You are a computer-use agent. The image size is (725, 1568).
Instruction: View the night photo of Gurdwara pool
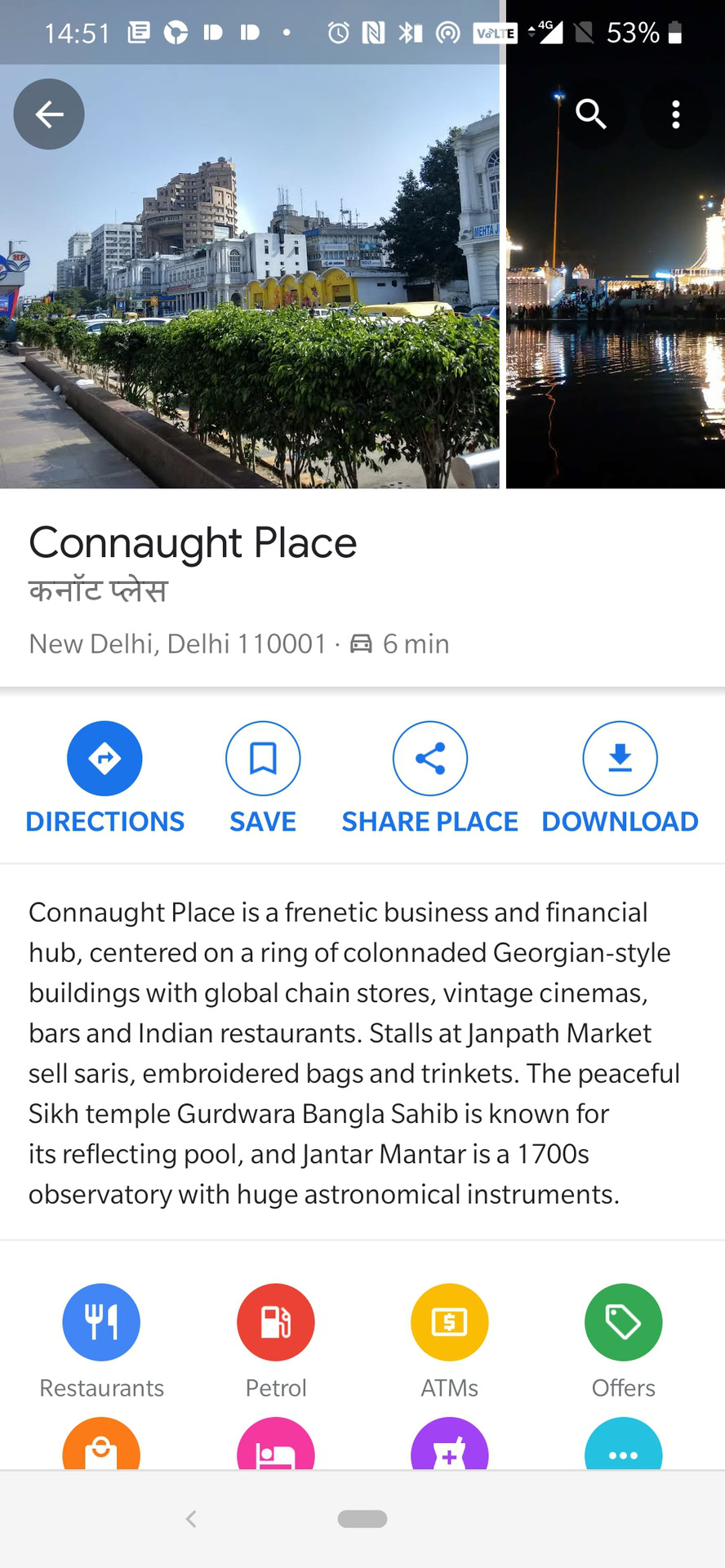click(616, 343)
